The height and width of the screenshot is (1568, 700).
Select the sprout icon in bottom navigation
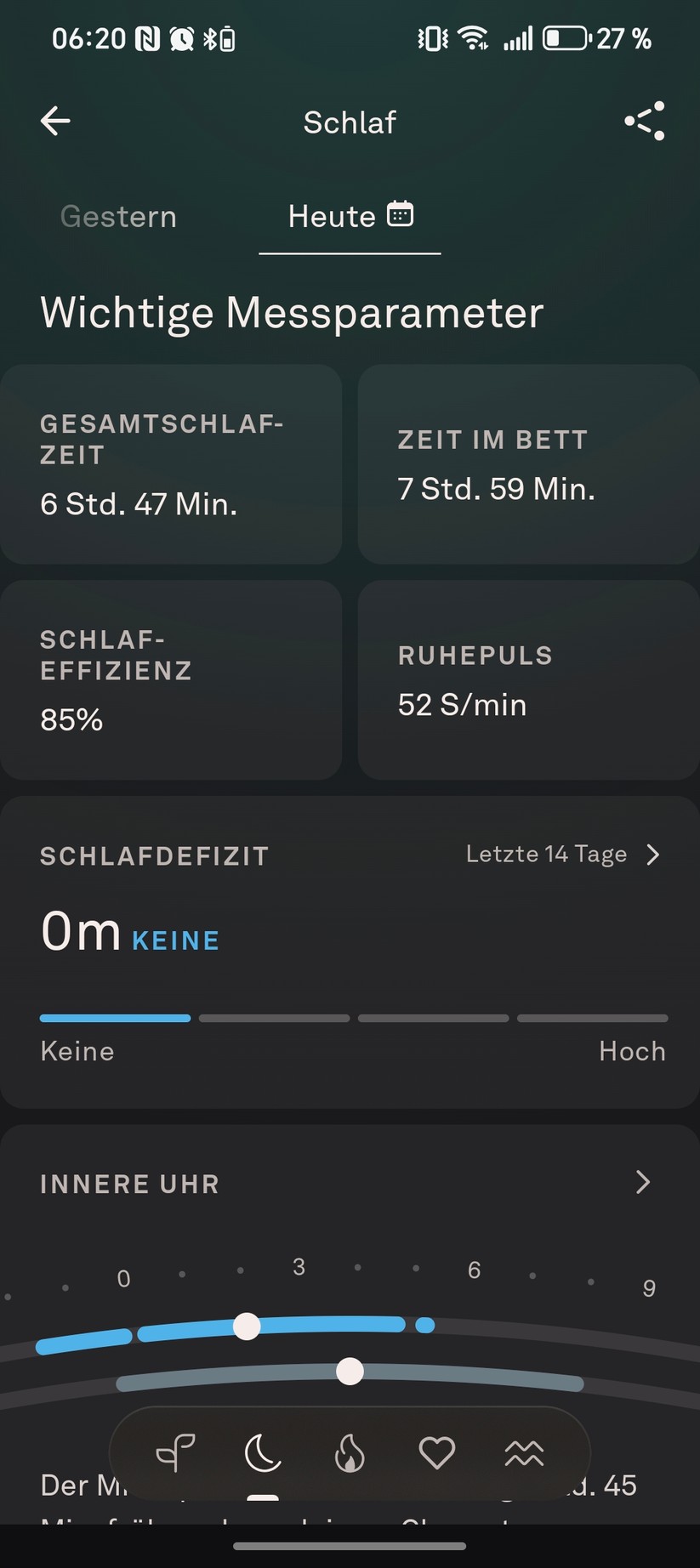tap(175, 1454)
